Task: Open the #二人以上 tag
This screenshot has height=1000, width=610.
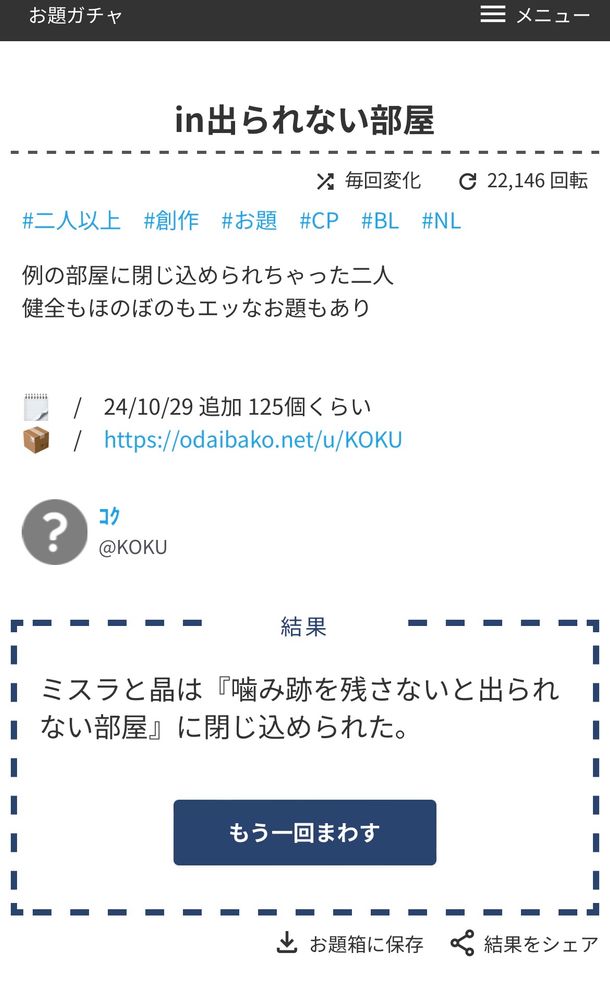Action: click(71, 221)
